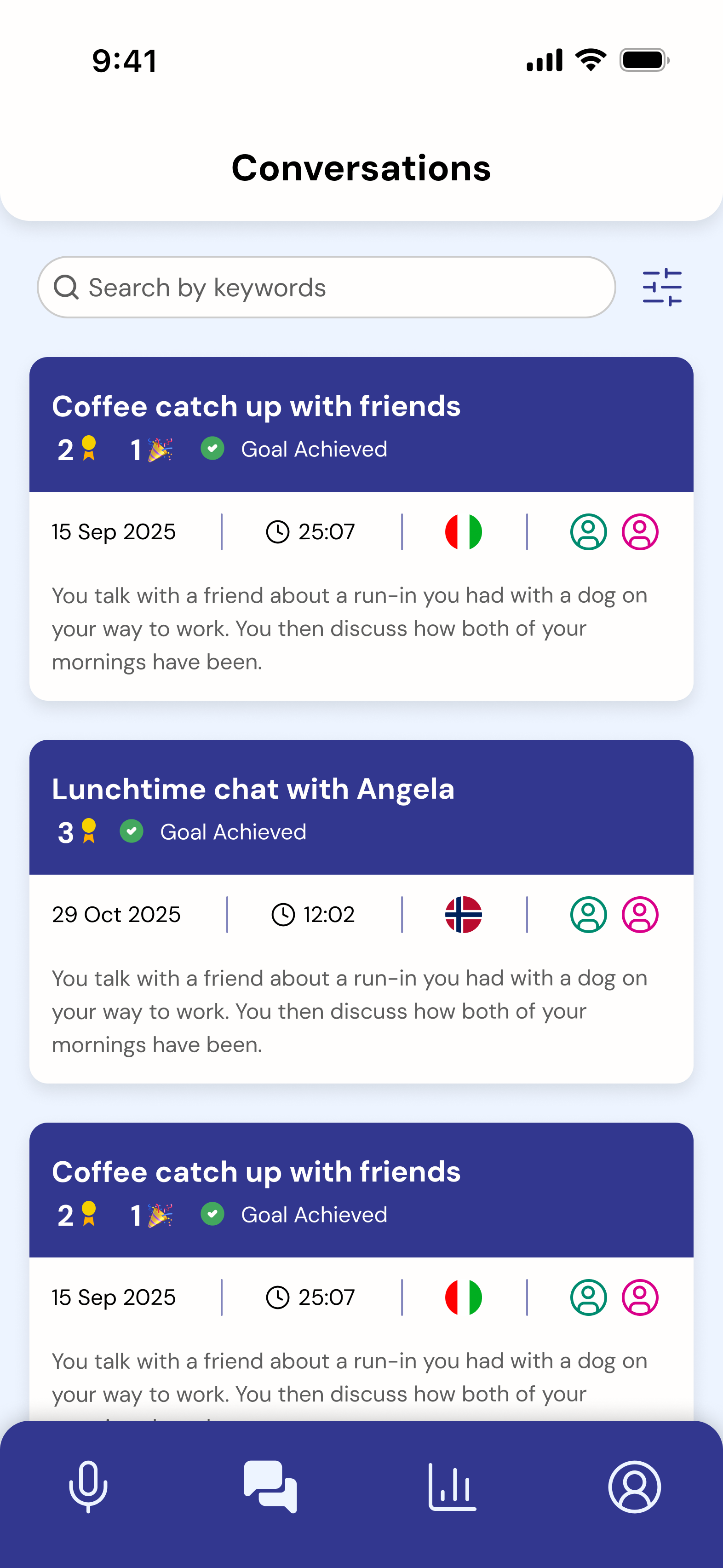
Task: Tap the clock icon showing 25:07 duration
Action: (279, 531)
